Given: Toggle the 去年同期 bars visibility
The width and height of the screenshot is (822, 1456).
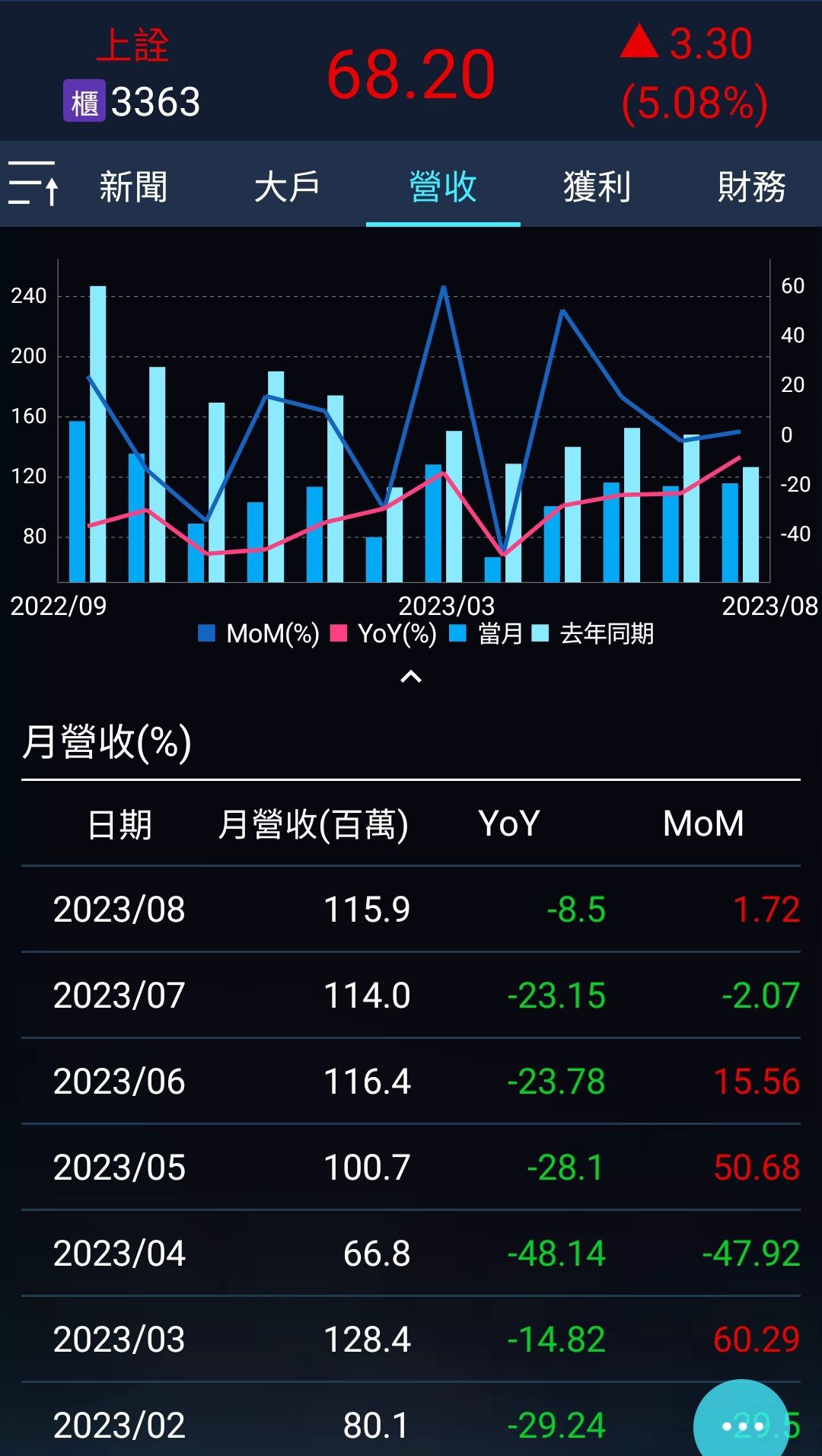Looking at the screenshot, I should click(542, 632).
